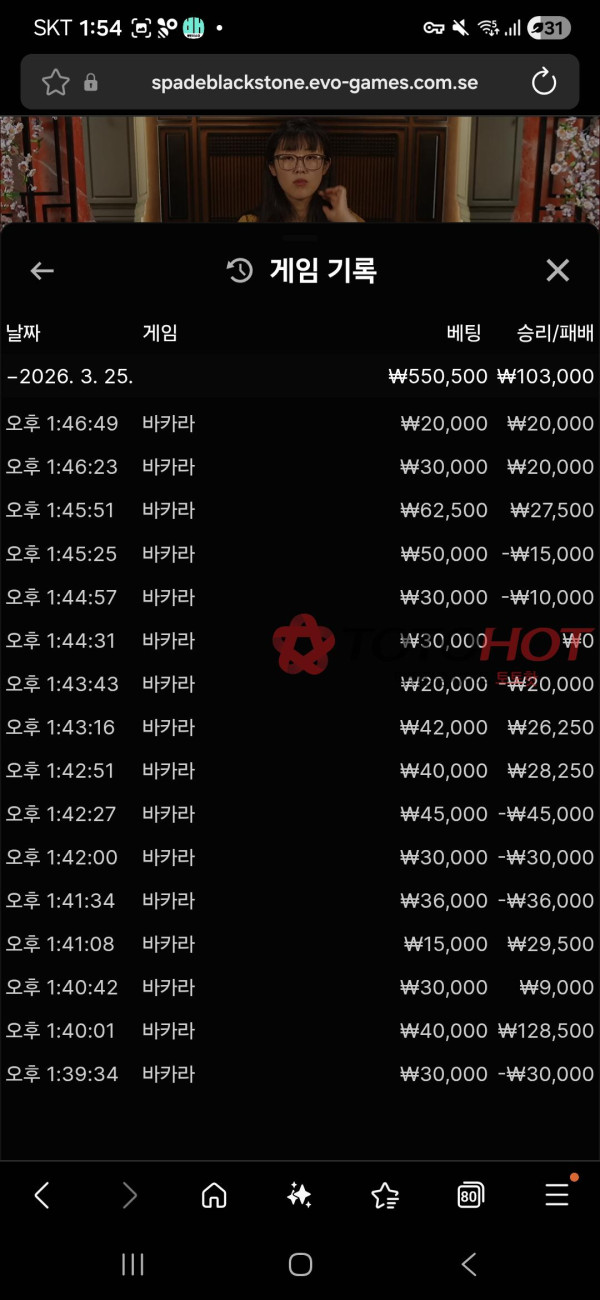Open system recent apps
Viewport: 600px width, 1300px height.
point(132,1264)
